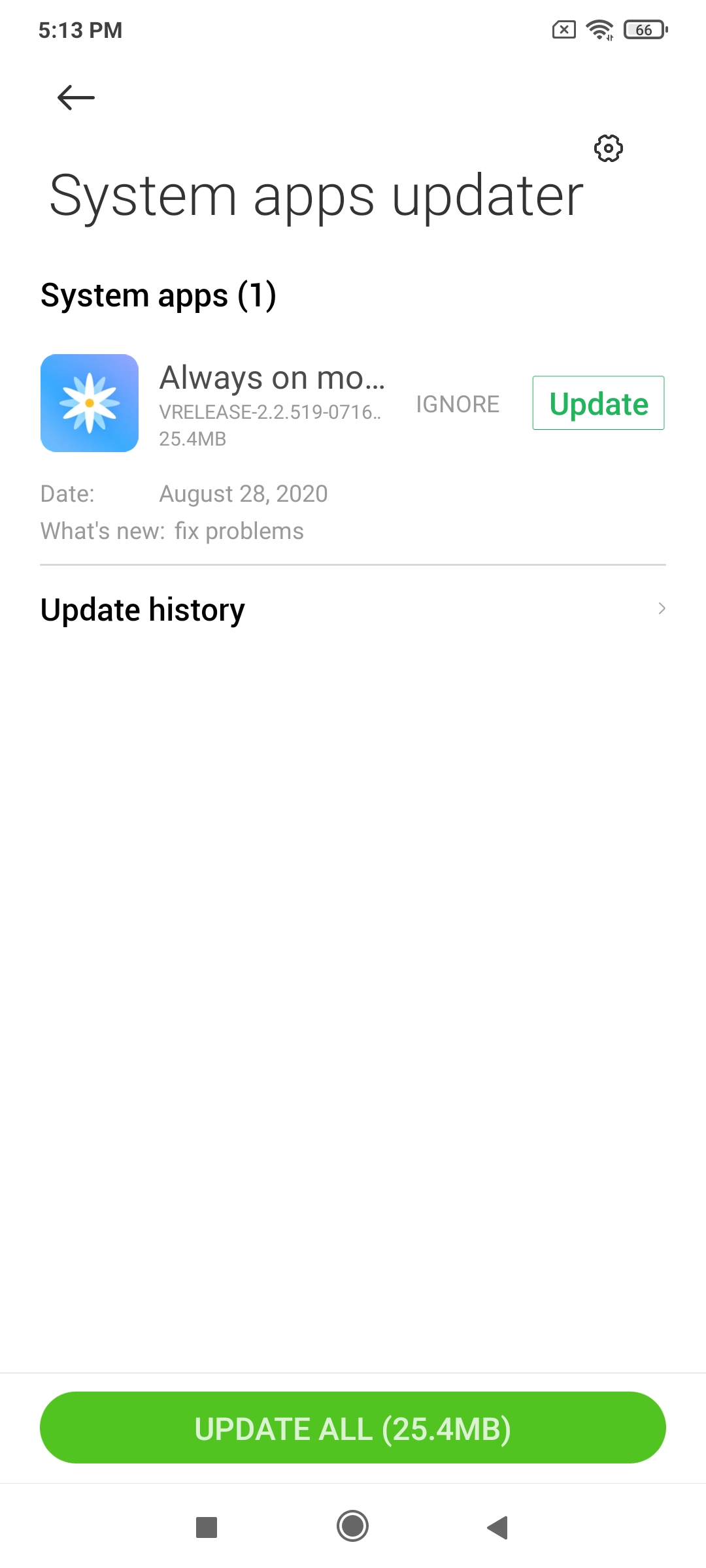Ignore the Always on display update
This screenshot has height=1568, width=706.
[458, 404]
